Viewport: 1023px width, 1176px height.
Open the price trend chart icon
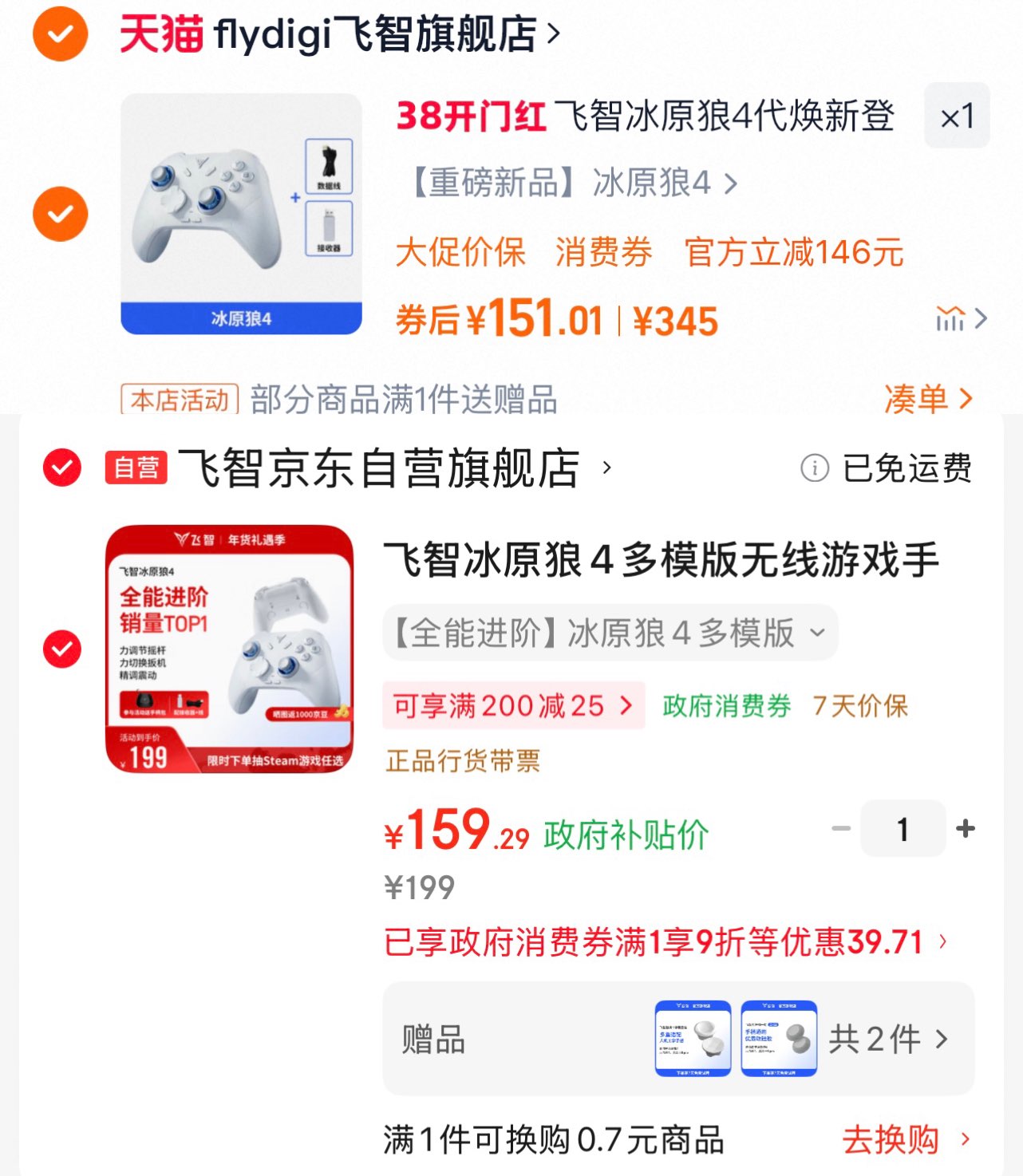pos(961,319)
